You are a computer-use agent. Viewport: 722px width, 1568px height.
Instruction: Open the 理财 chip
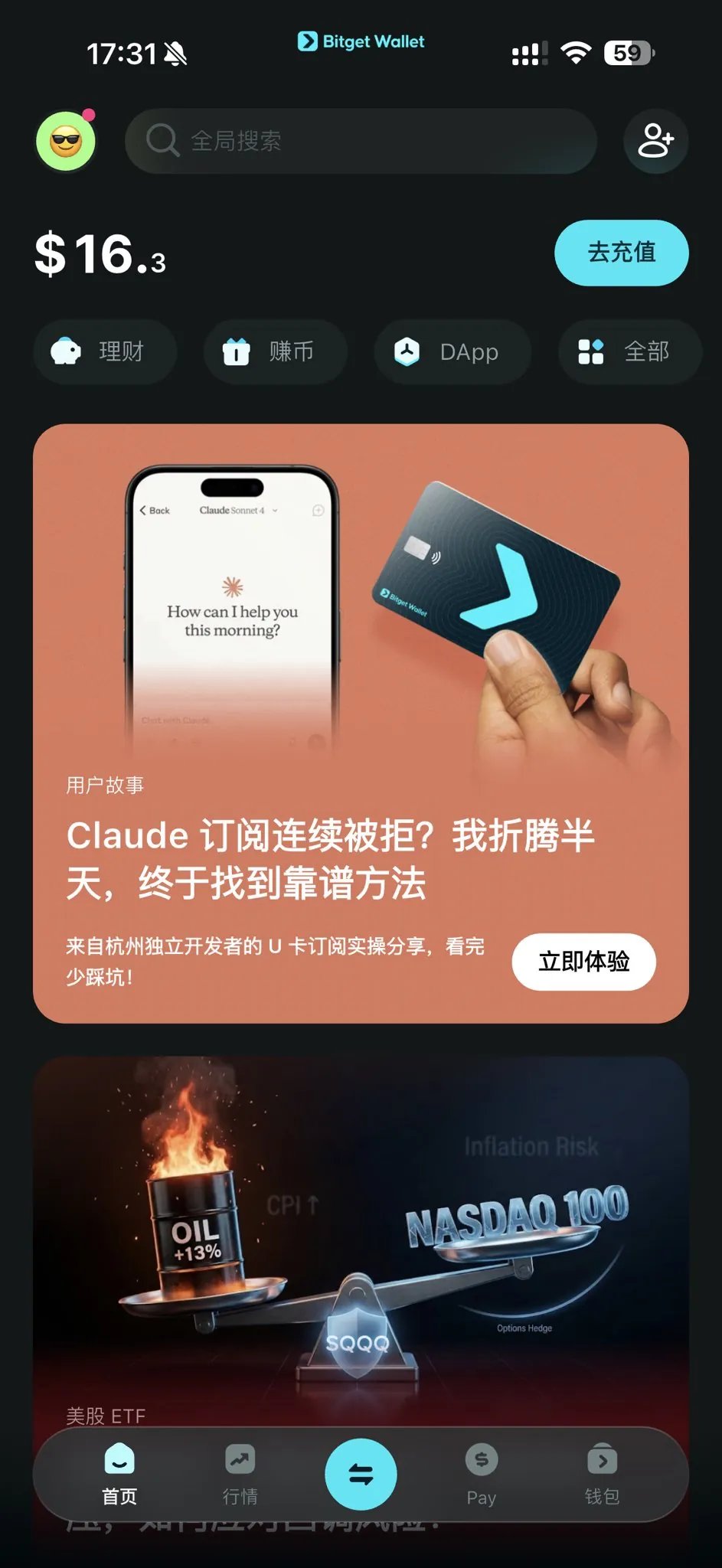click(105, 352)
